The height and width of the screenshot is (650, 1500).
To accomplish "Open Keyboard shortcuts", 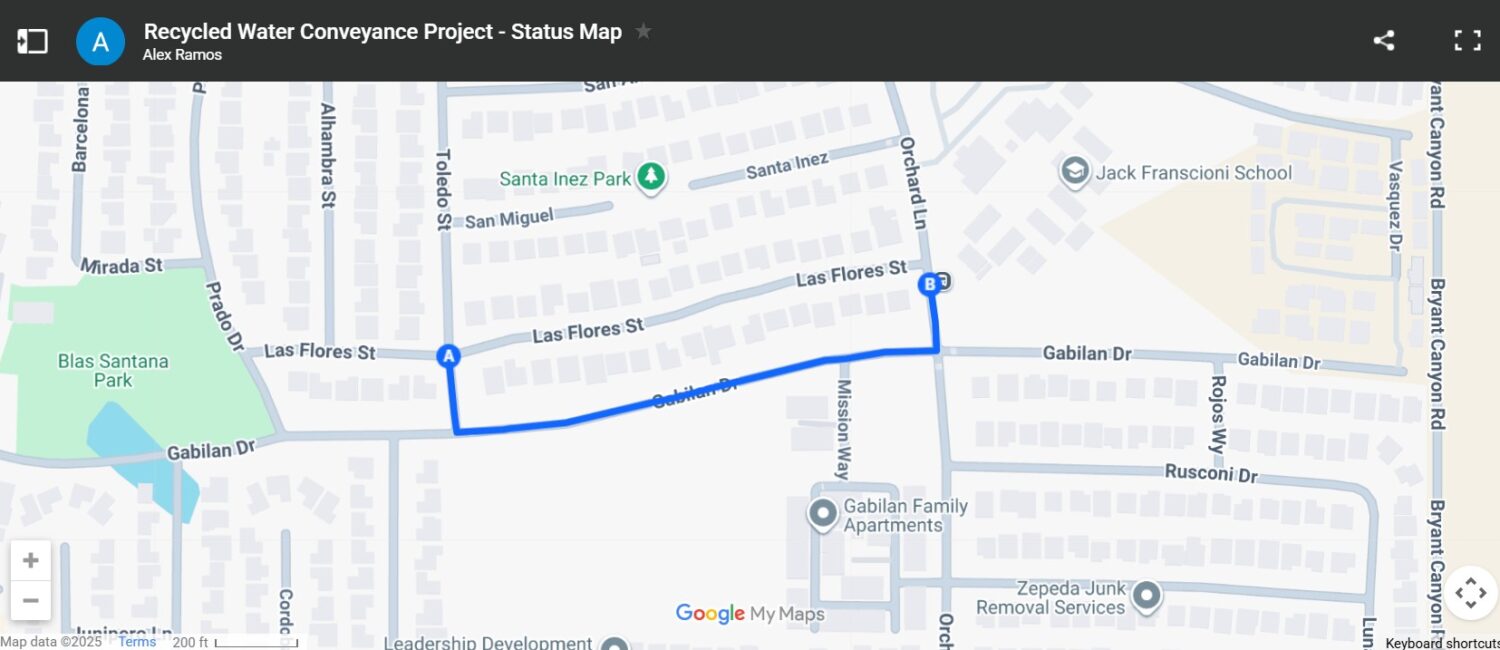I will point(1441,643).
